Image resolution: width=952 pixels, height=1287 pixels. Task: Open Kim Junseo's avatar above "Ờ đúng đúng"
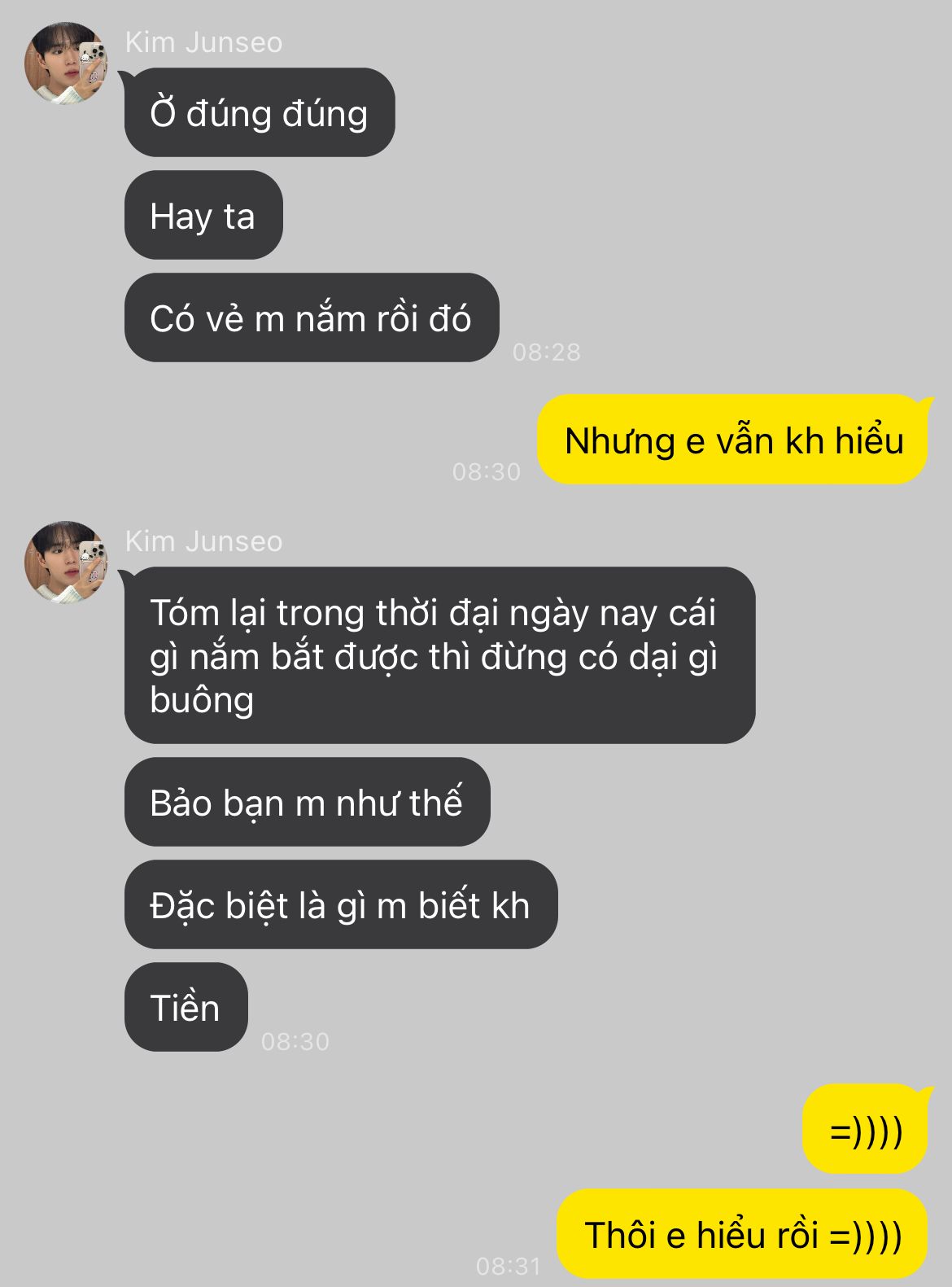[67, 63]
